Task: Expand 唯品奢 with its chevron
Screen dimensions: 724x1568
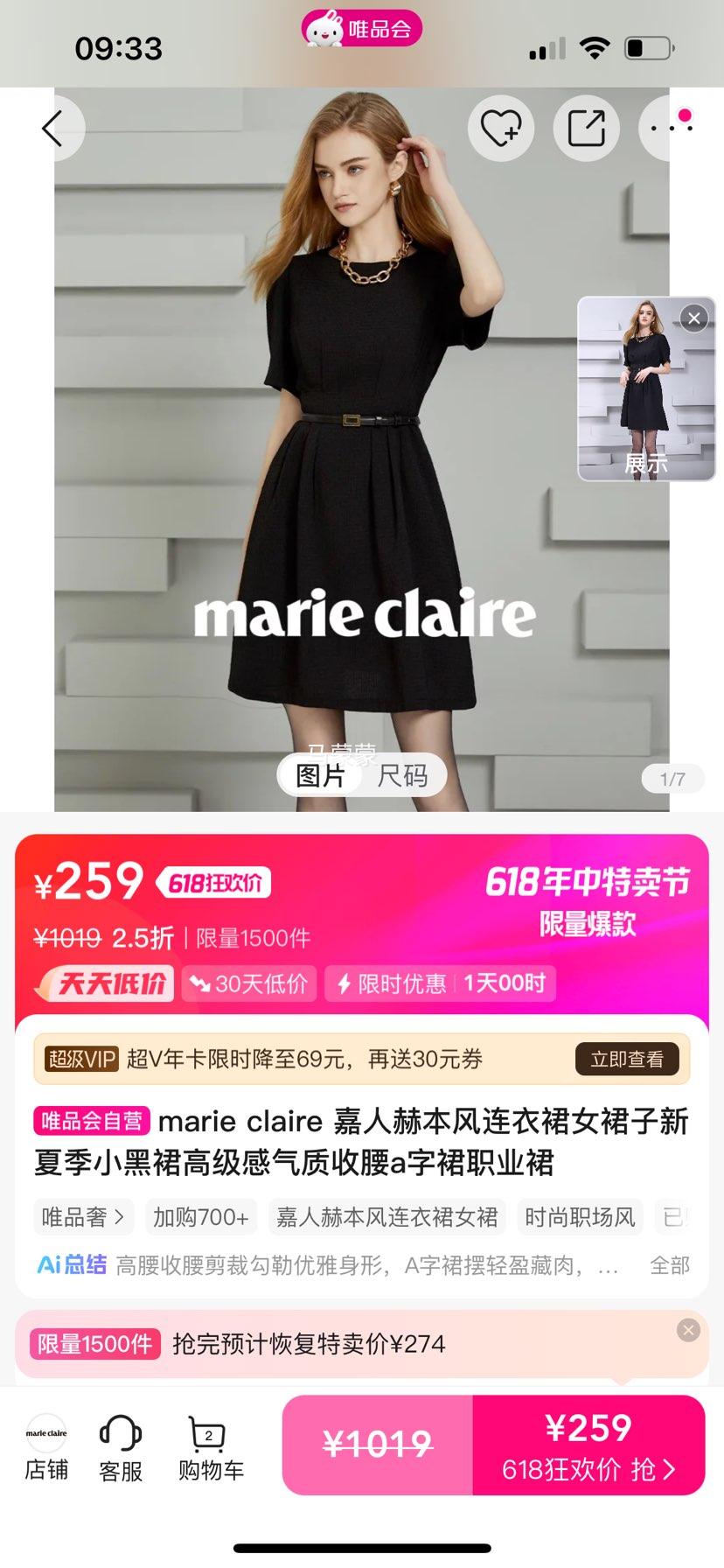Action: coord(83,1216)
